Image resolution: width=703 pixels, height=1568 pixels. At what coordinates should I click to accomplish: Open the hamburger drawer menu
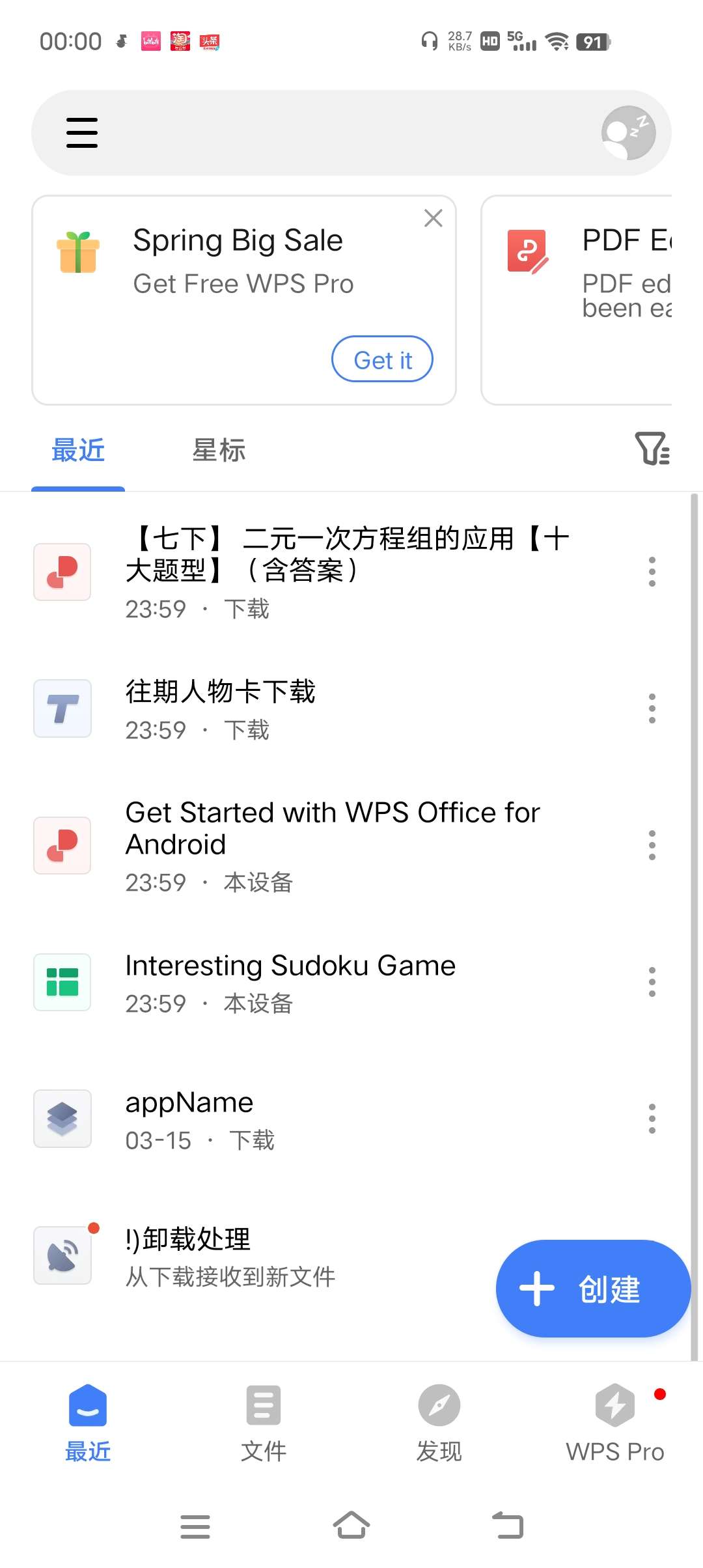click(x=82, y=133)
